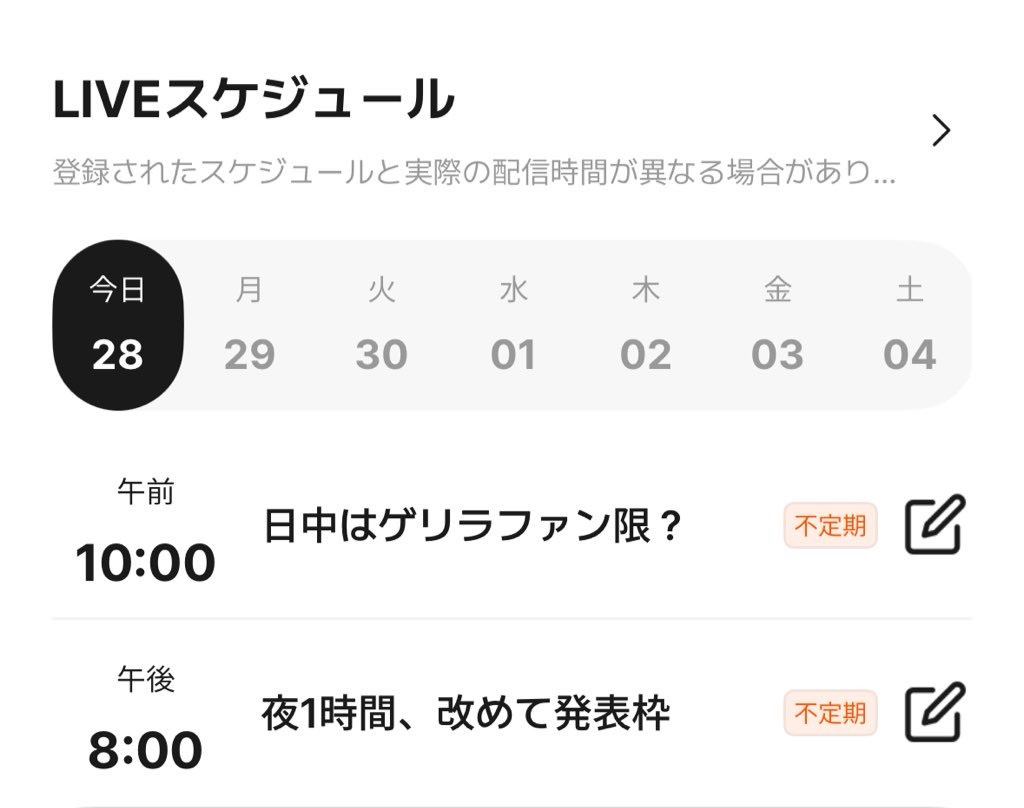Edit the 8:00 PM schedule entry
1024x808 pixels.
[x=935, y=712]
